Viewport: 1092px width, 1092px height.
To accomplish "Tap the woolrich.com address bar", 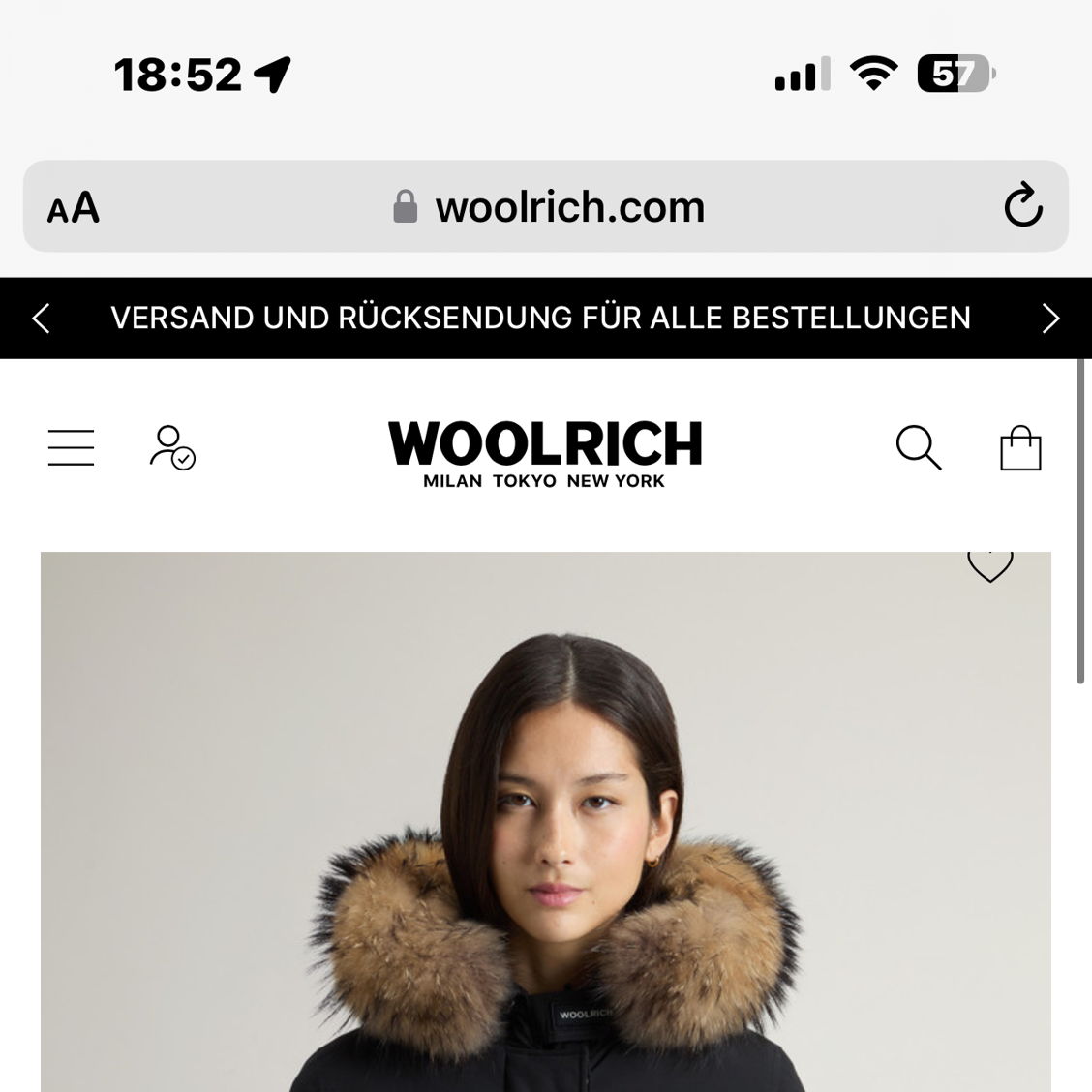I will click(552, 207).
